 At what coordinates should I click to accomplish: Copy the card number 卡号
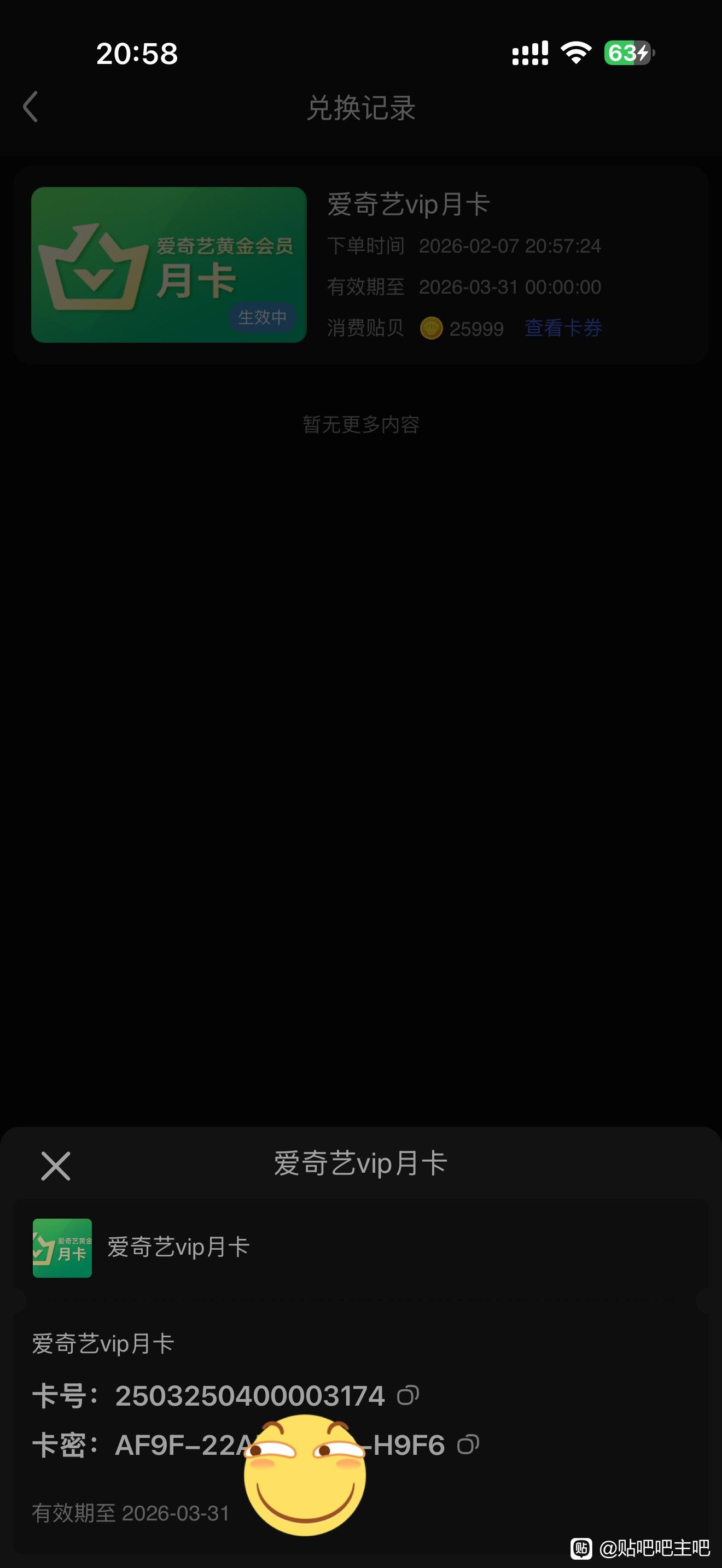408,1395
